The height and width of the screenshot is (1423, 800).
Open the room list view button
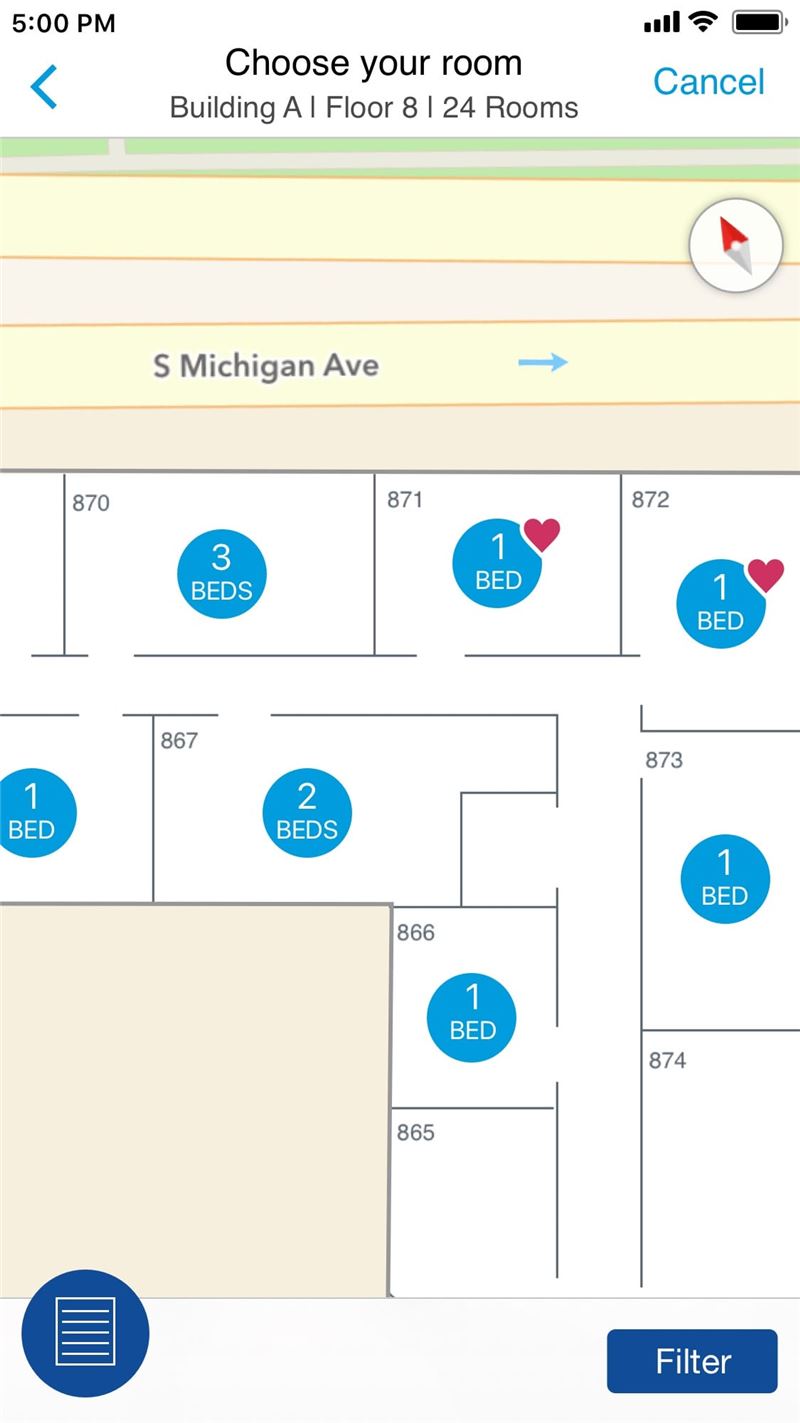click(85, 1333)
